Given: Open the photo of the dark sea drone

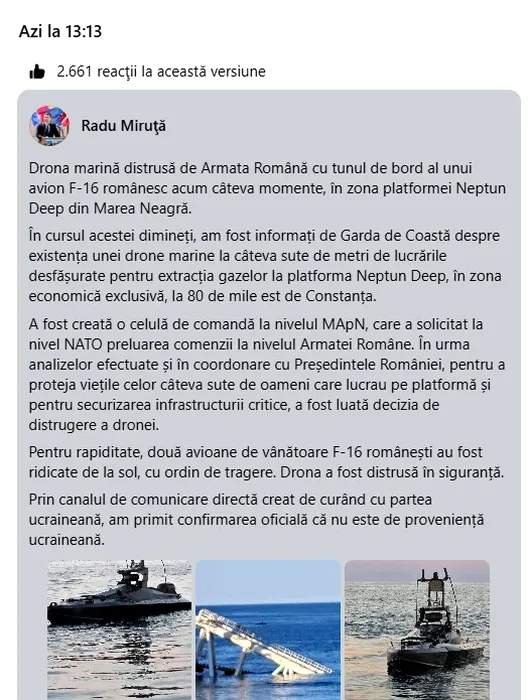Looking at the screenshot, I should 120,629.
